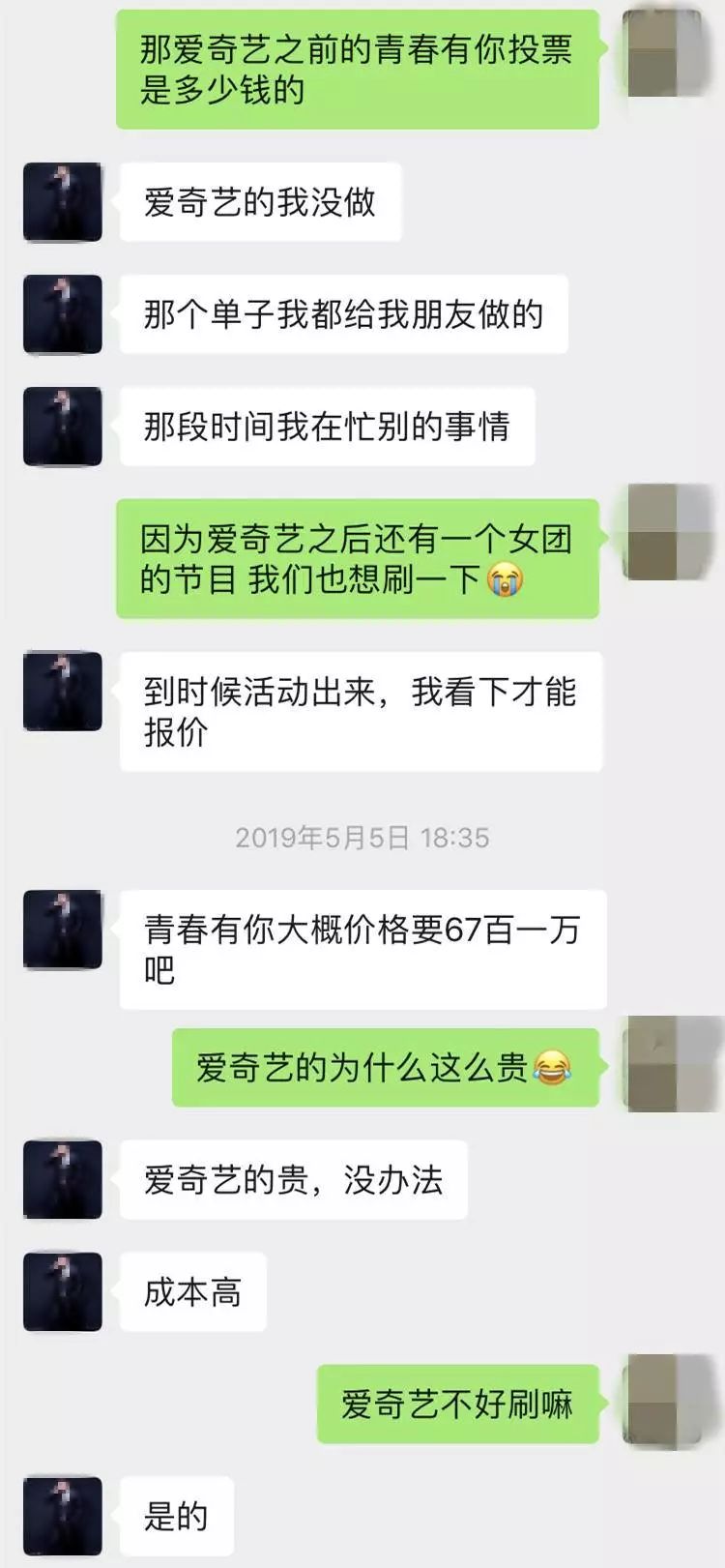This screenshot has height=1568, width=725.
Task: Select the avatar beside 那段时间我在忙别的事情
Action: 62,426
